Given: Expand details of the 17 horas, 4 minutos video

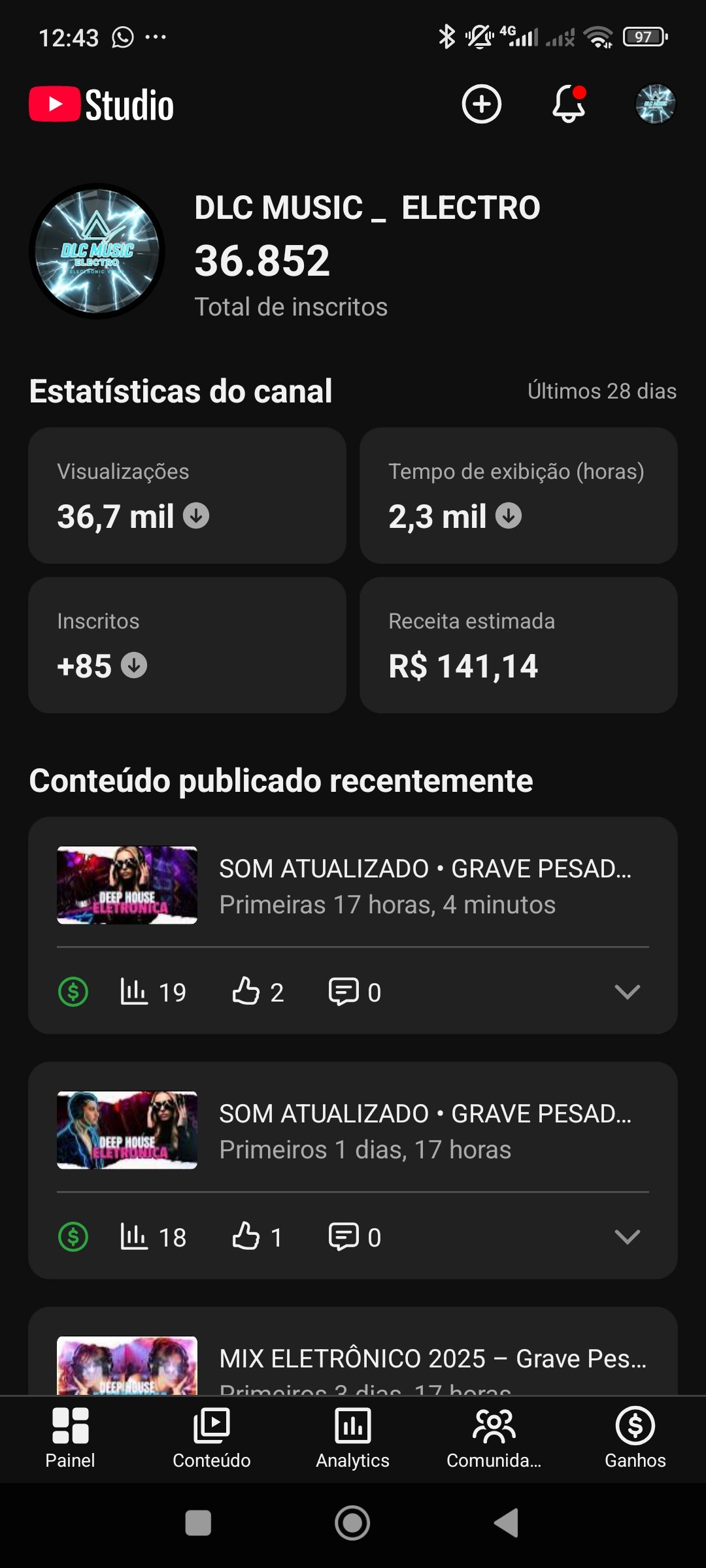Looking at the screenshot, I should [x=627, y=992].
